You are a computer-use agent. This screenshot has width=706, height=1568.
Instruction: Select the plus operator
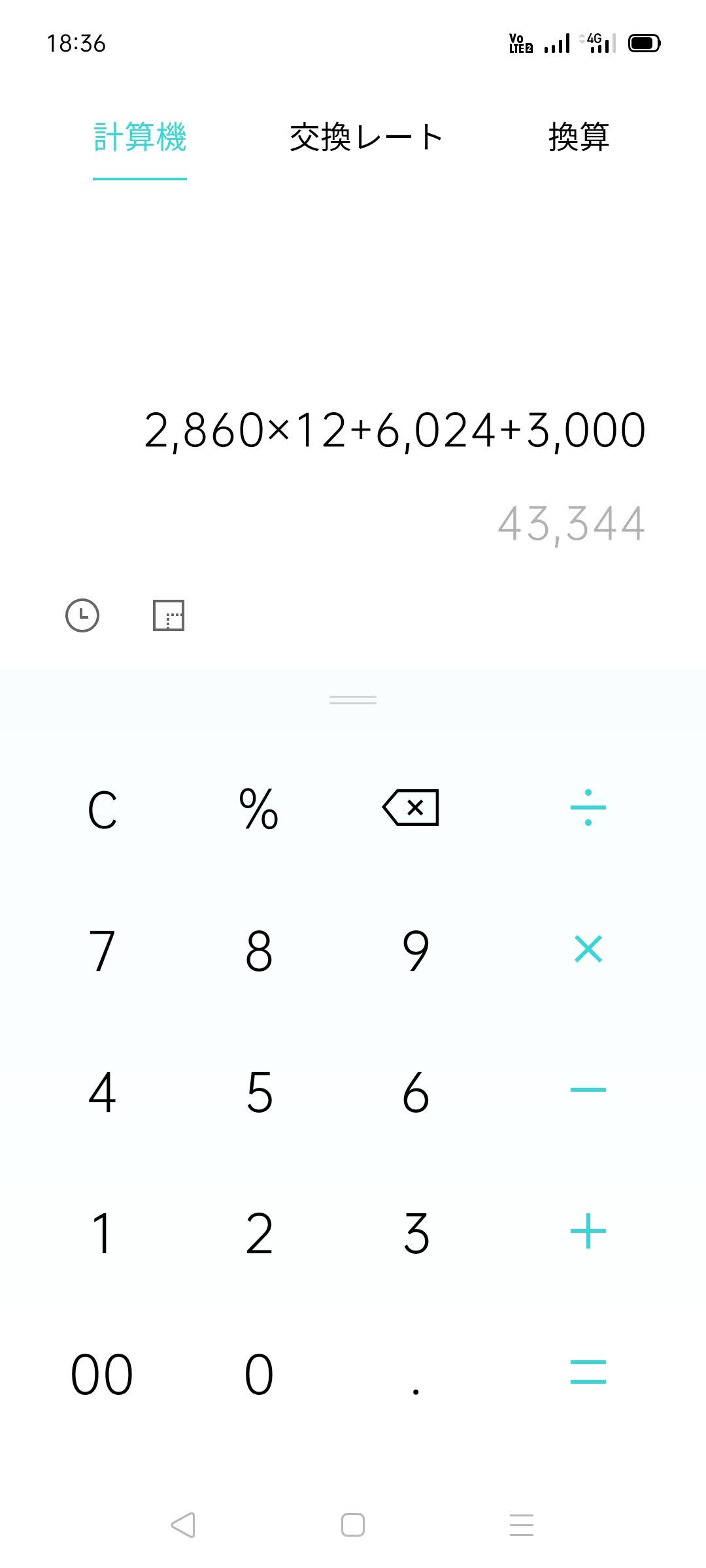[588, 1232]
